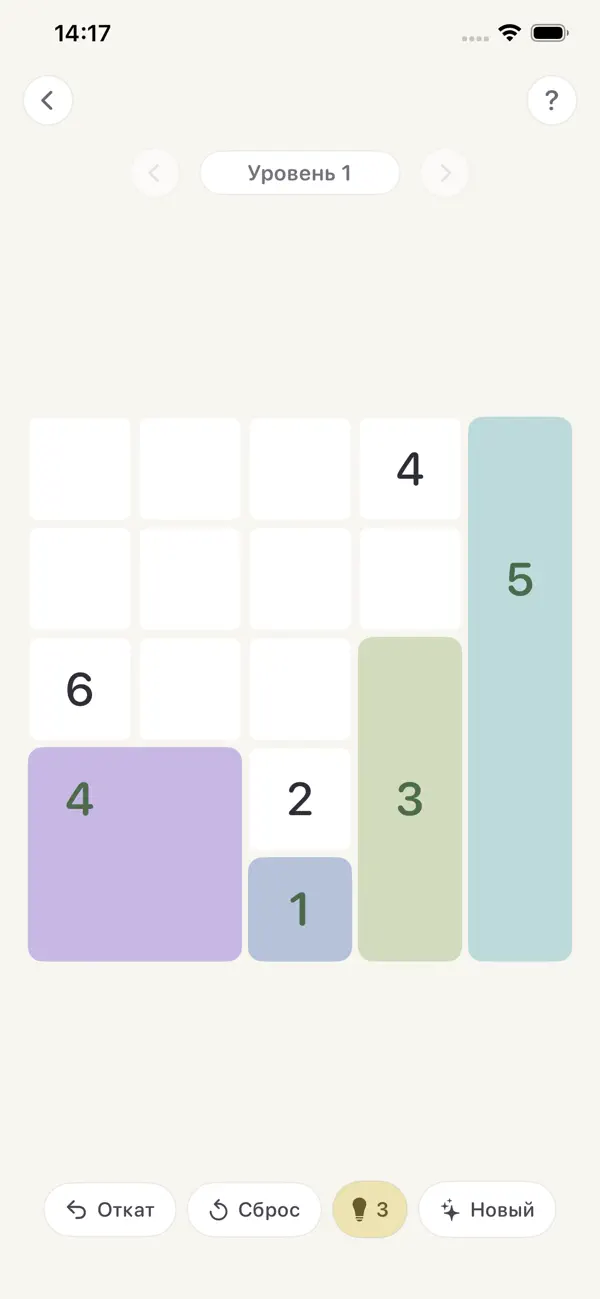Generate a new puzzle with Новый

click(487, 1210)
